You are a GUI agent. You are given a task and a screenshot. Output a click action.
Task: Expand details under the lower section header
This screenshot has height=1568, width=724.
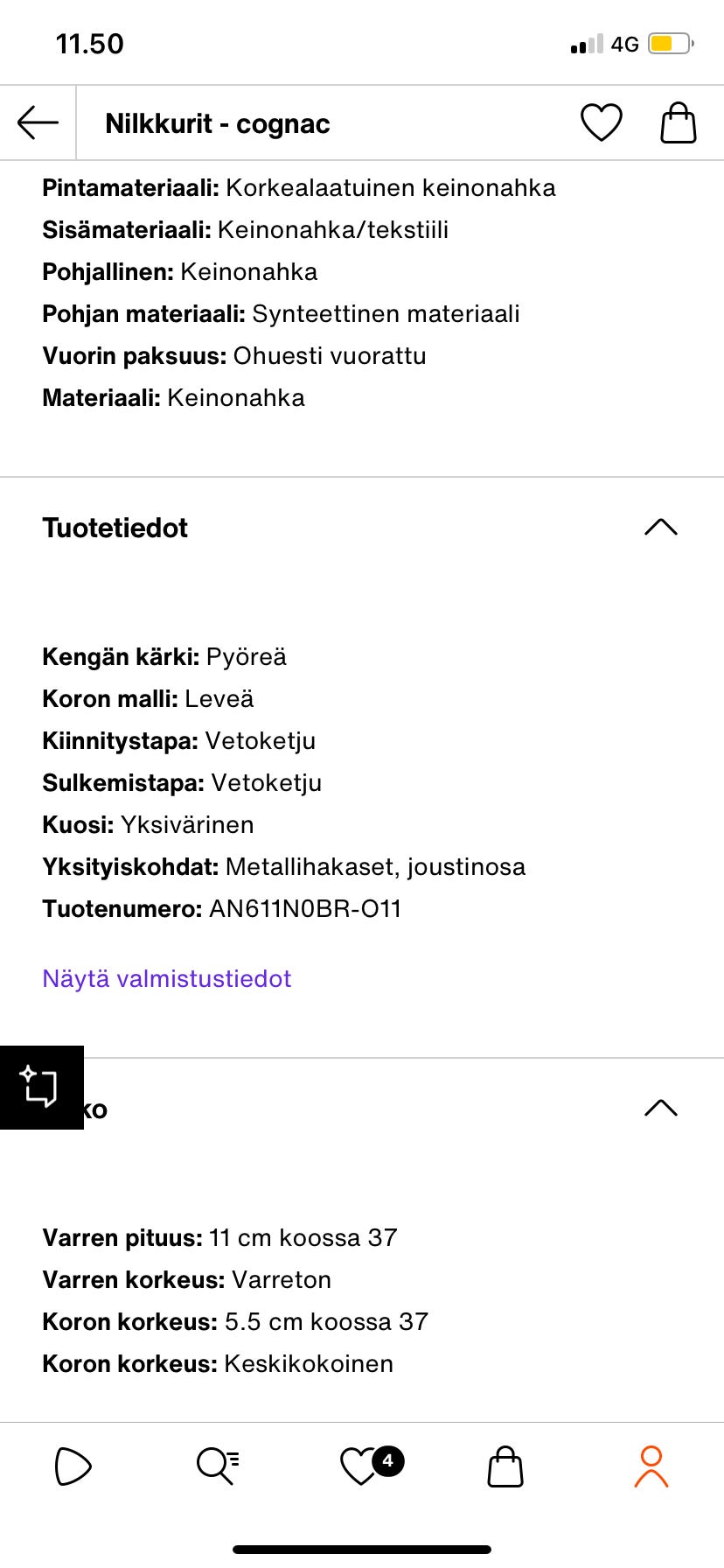click(662, 1107)
